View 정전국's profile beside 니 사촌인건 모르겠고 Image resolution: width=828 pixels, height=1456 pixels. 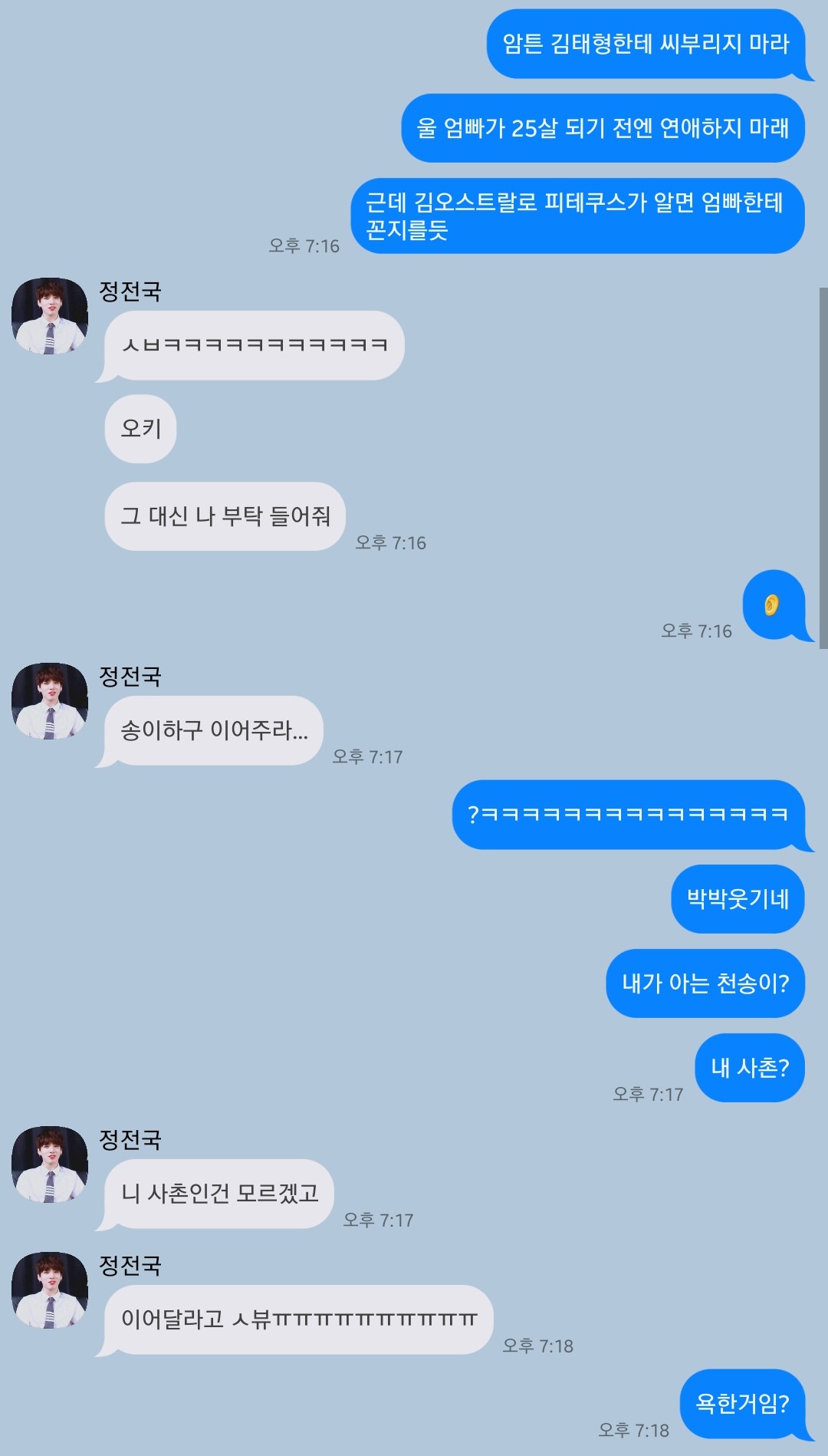(50, 1164)
